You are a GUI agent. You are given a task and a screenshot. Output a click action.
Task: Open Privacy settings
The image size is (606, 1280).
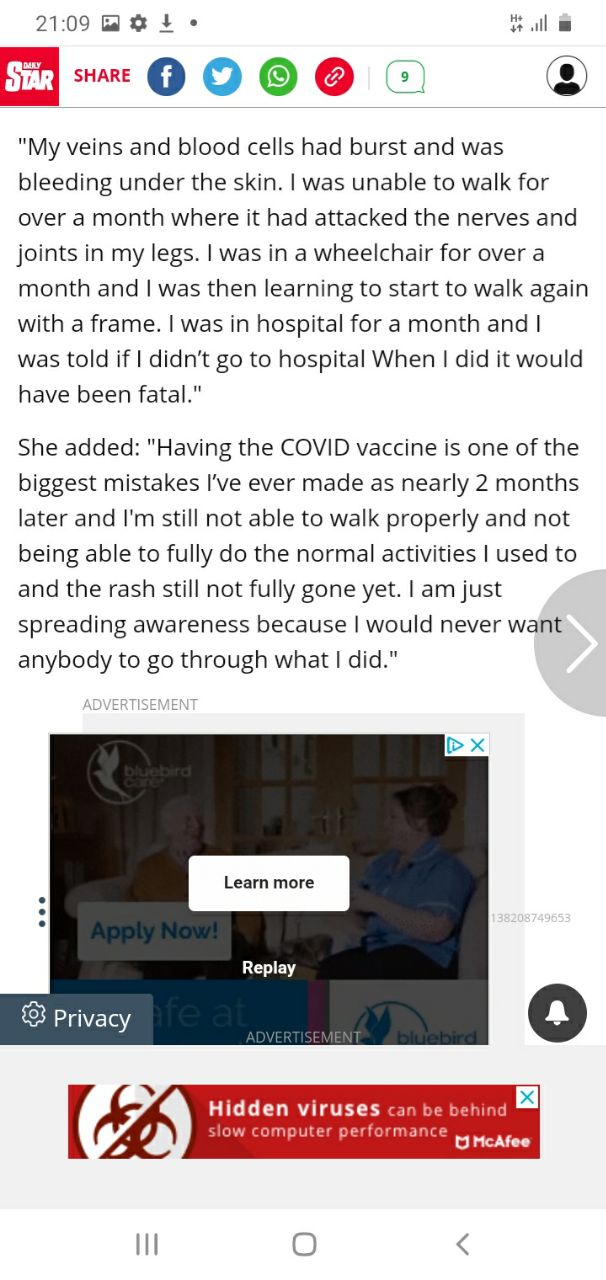click(77, 1018)
